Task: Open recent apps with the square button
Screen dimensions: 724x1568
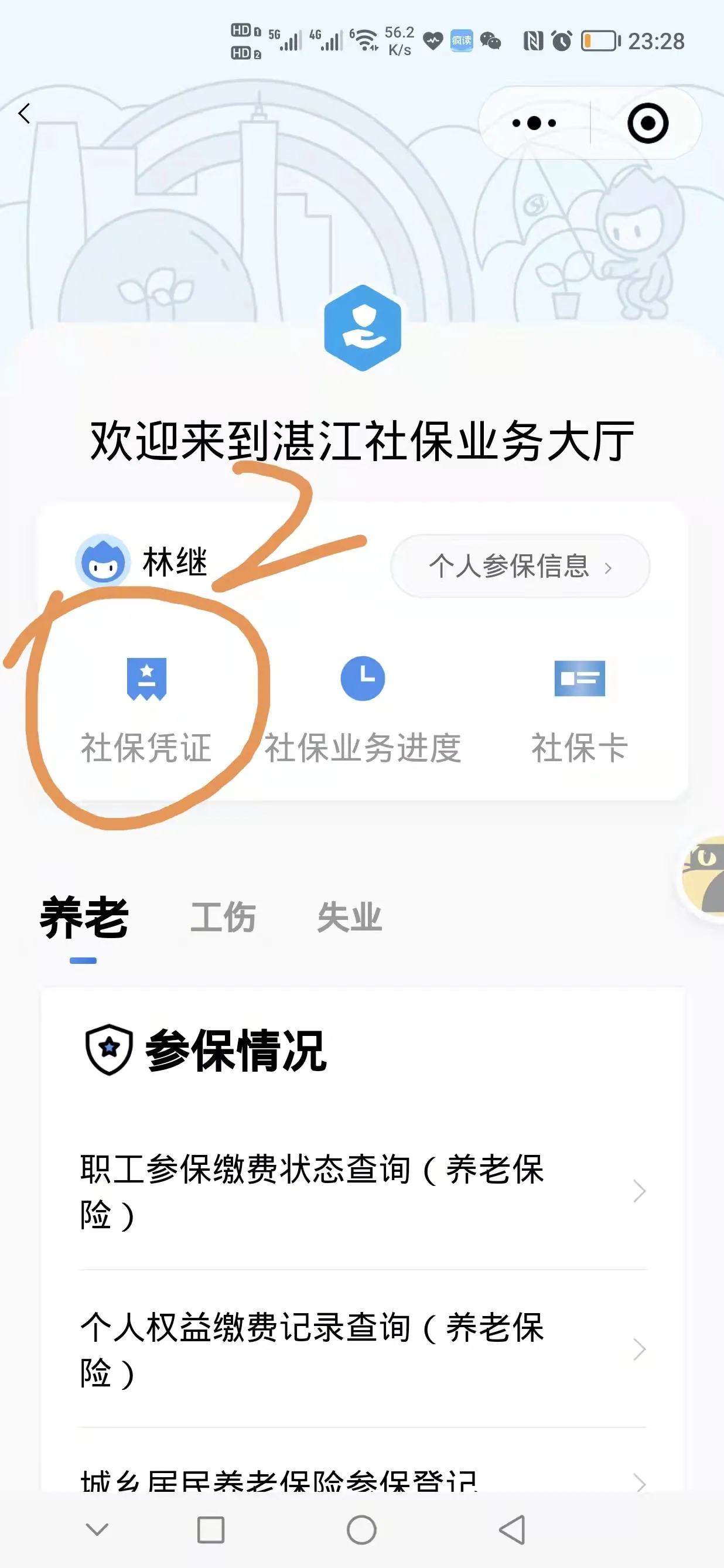Action: coord(210,1530)
